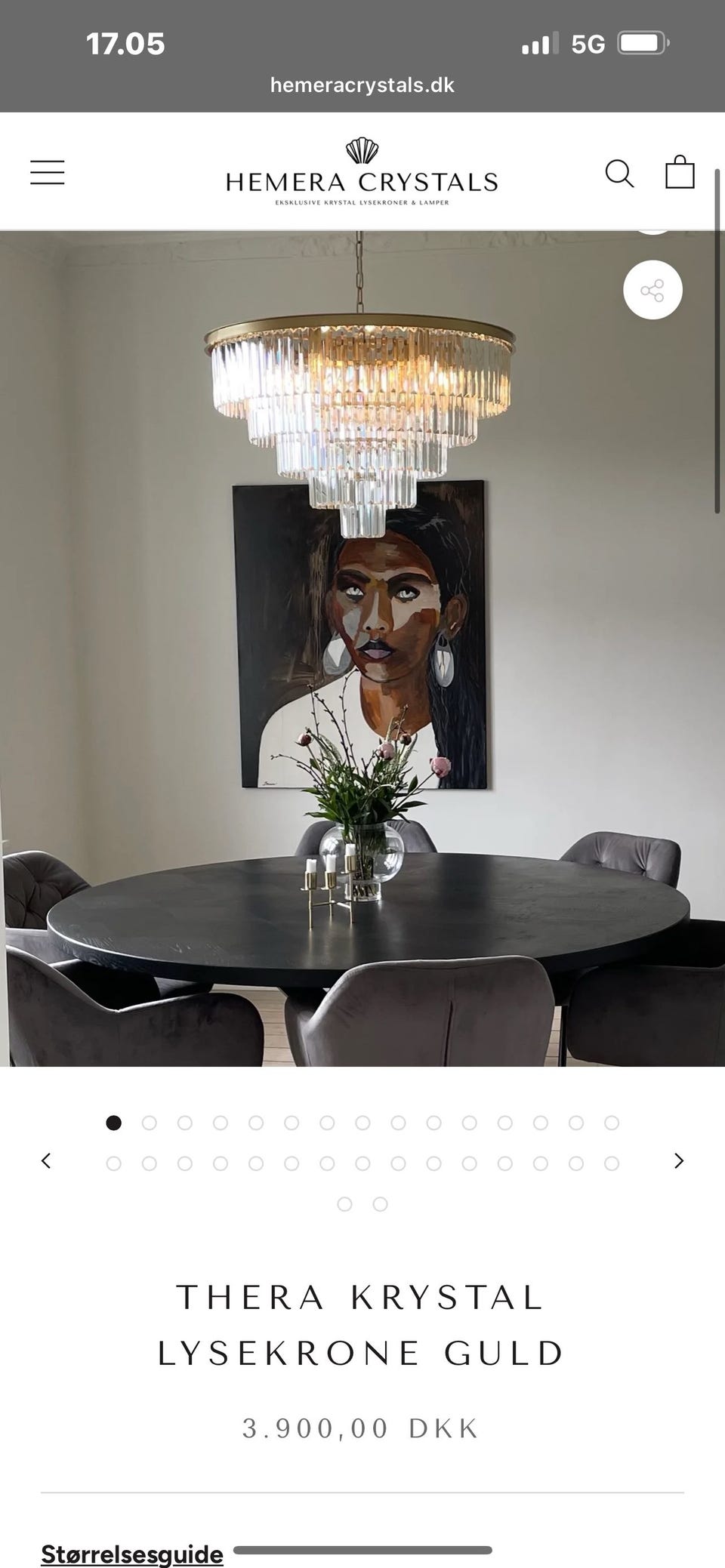Select the last dot in the top carousel row
This screenshot has width=725, height=1568.
pyautogui.click(x=610, y=1123)
